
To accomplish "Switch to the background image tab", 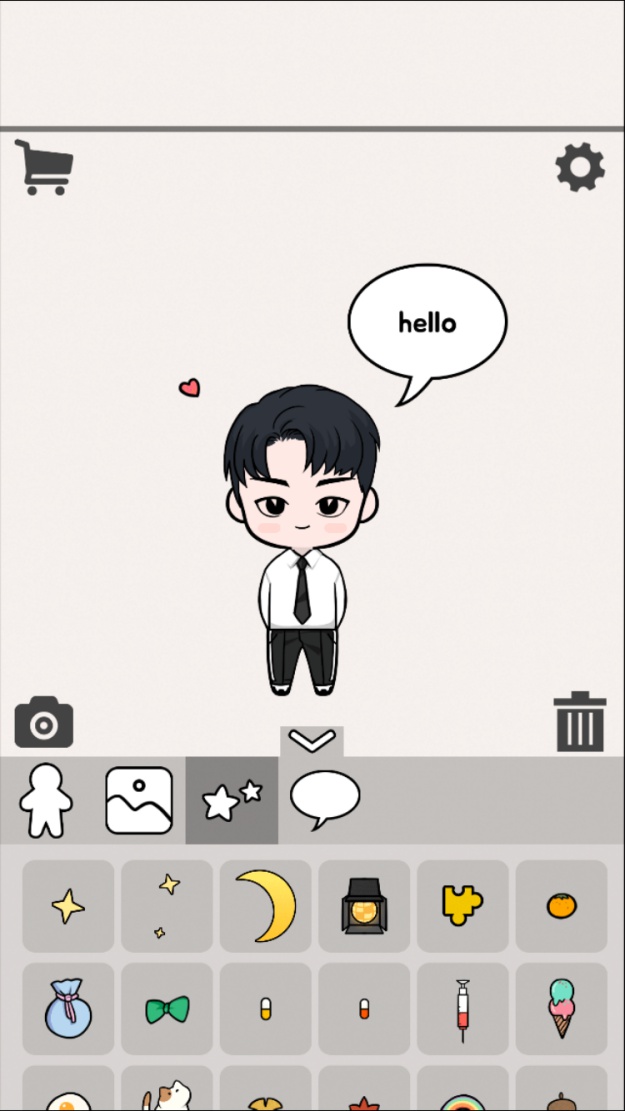I will 139,800.
